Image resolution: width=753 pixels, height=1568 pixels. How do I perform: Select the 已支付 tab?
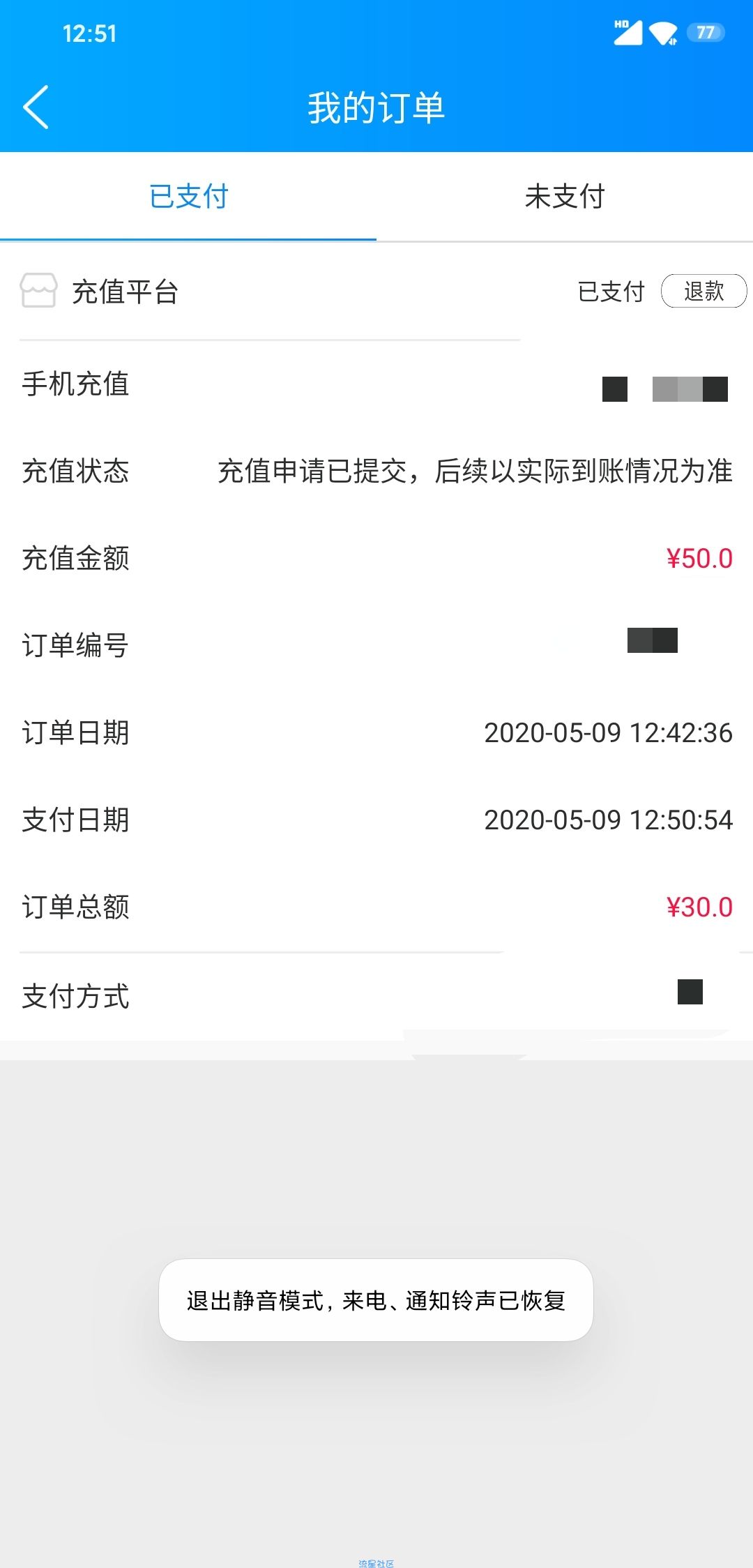point(188,197)
